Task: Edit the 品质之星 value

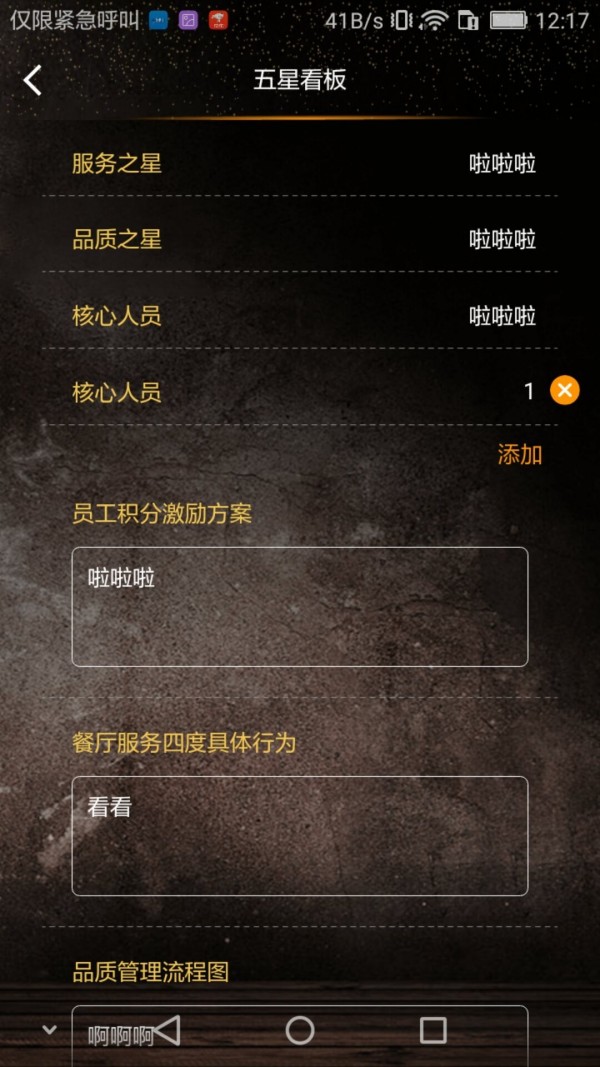Action: tap(502, 240)
